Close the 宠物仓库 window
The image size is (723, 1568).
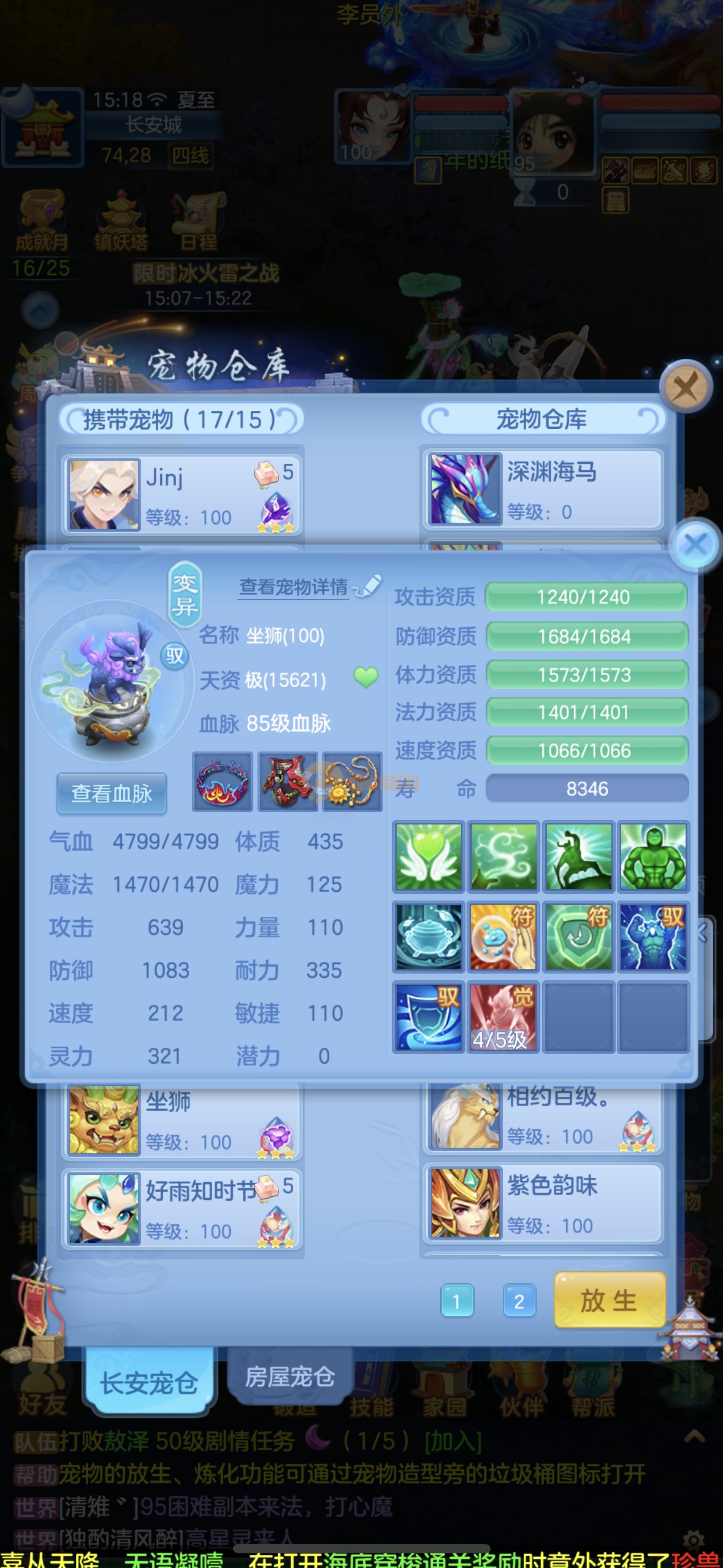(685, 388)
